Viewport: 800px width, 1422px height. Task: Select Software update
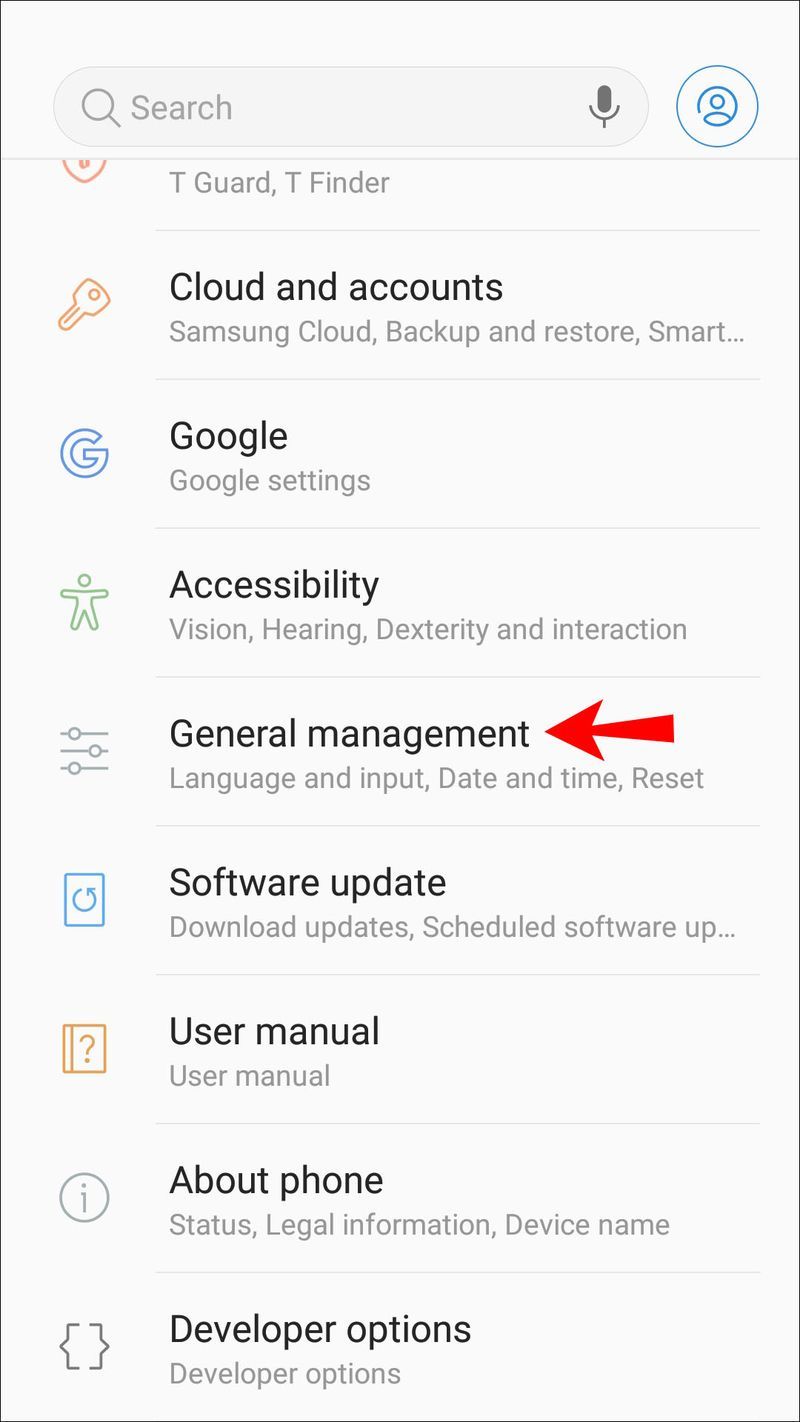[400, 901]
